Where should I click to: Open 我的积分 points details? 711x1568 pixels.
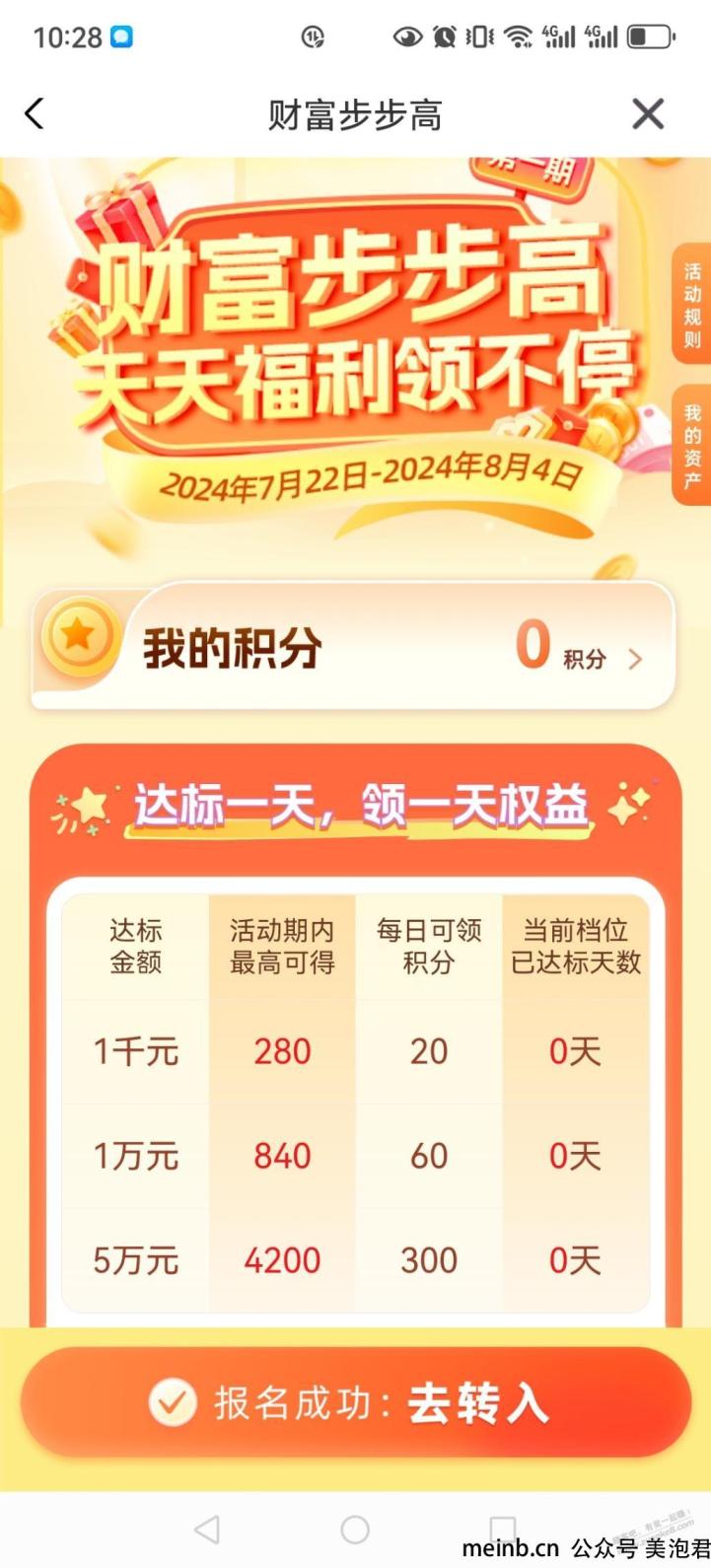[x=353, y=647]
